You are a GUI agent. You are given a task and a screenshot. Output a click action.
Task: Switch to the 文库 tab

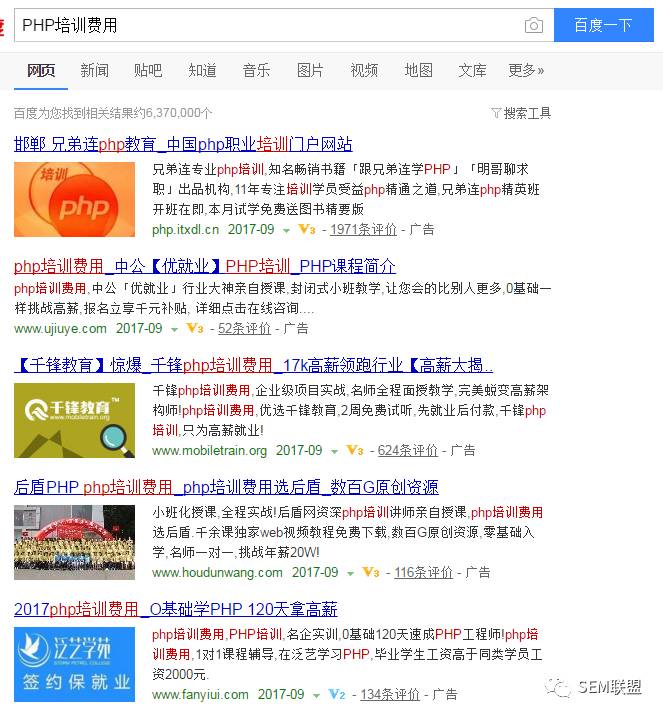click(472, 70)
